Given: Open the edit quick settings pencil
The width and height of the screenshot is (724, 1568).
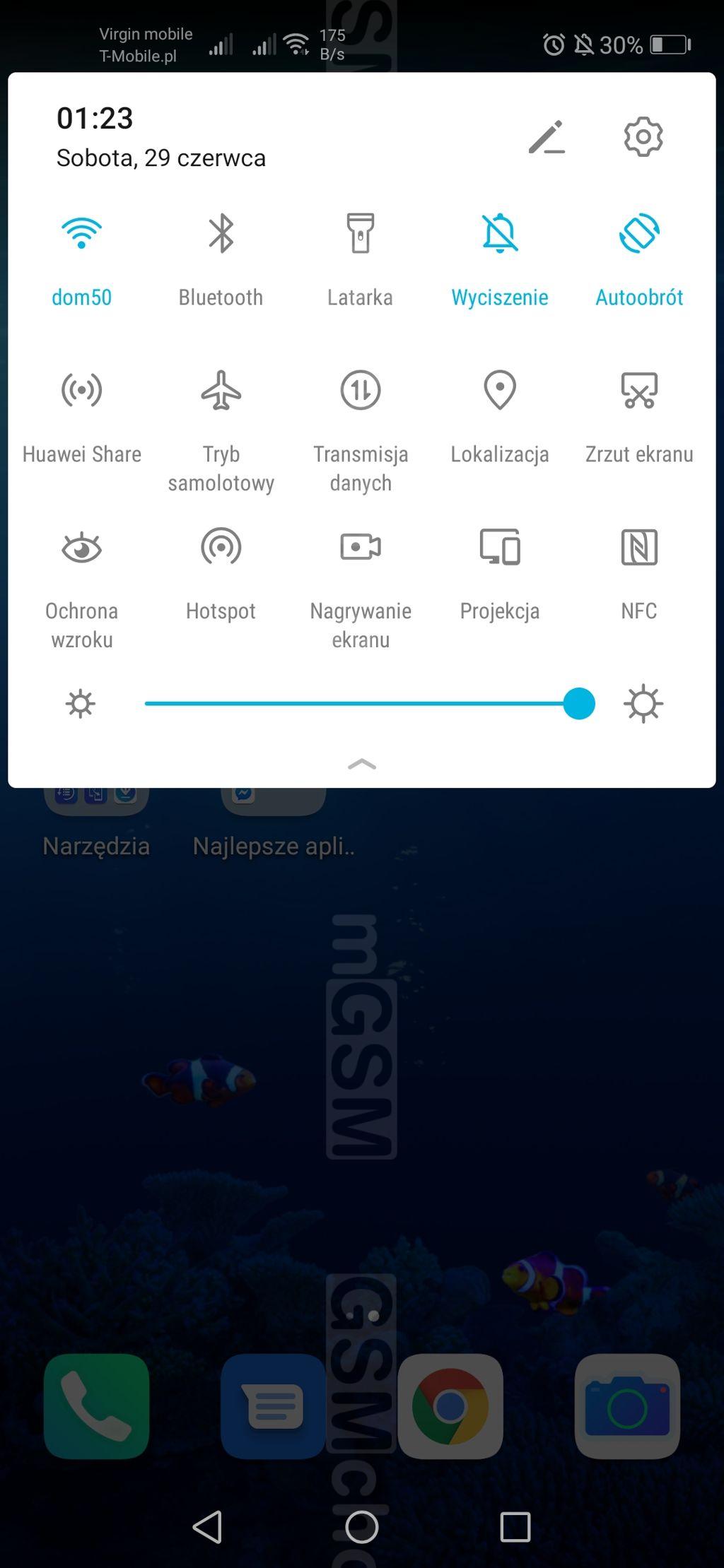Looking at the screenshot, I should tap(547, 136).
